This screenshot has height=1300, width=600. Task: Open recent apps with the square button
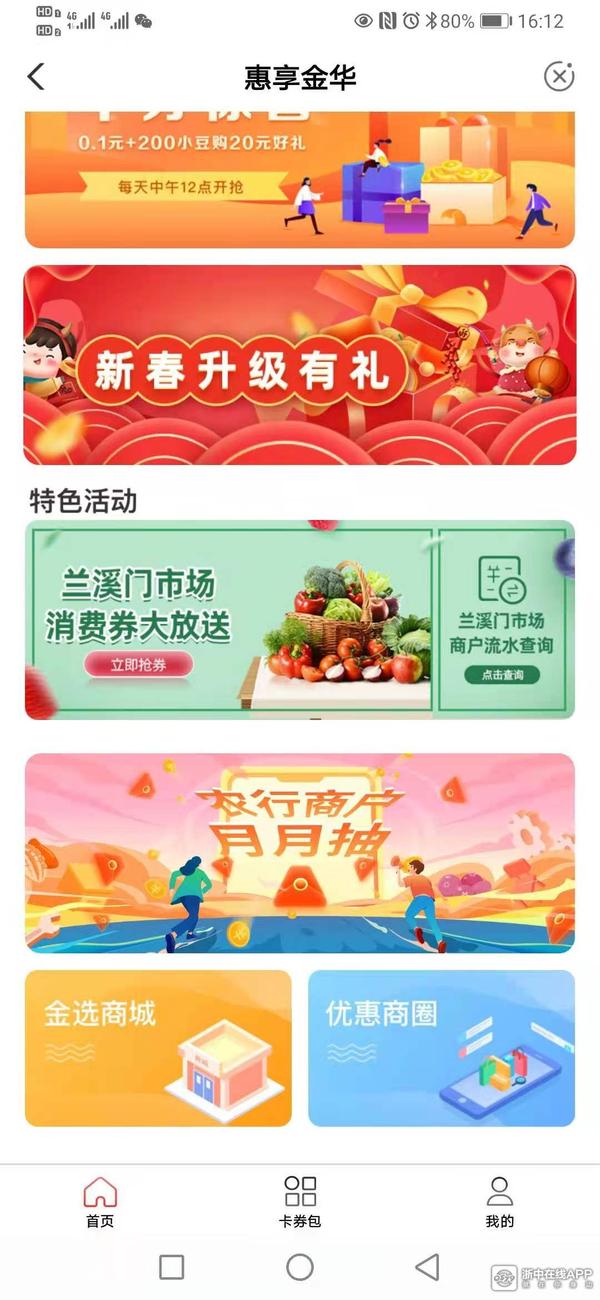(x=172, y=1267)
